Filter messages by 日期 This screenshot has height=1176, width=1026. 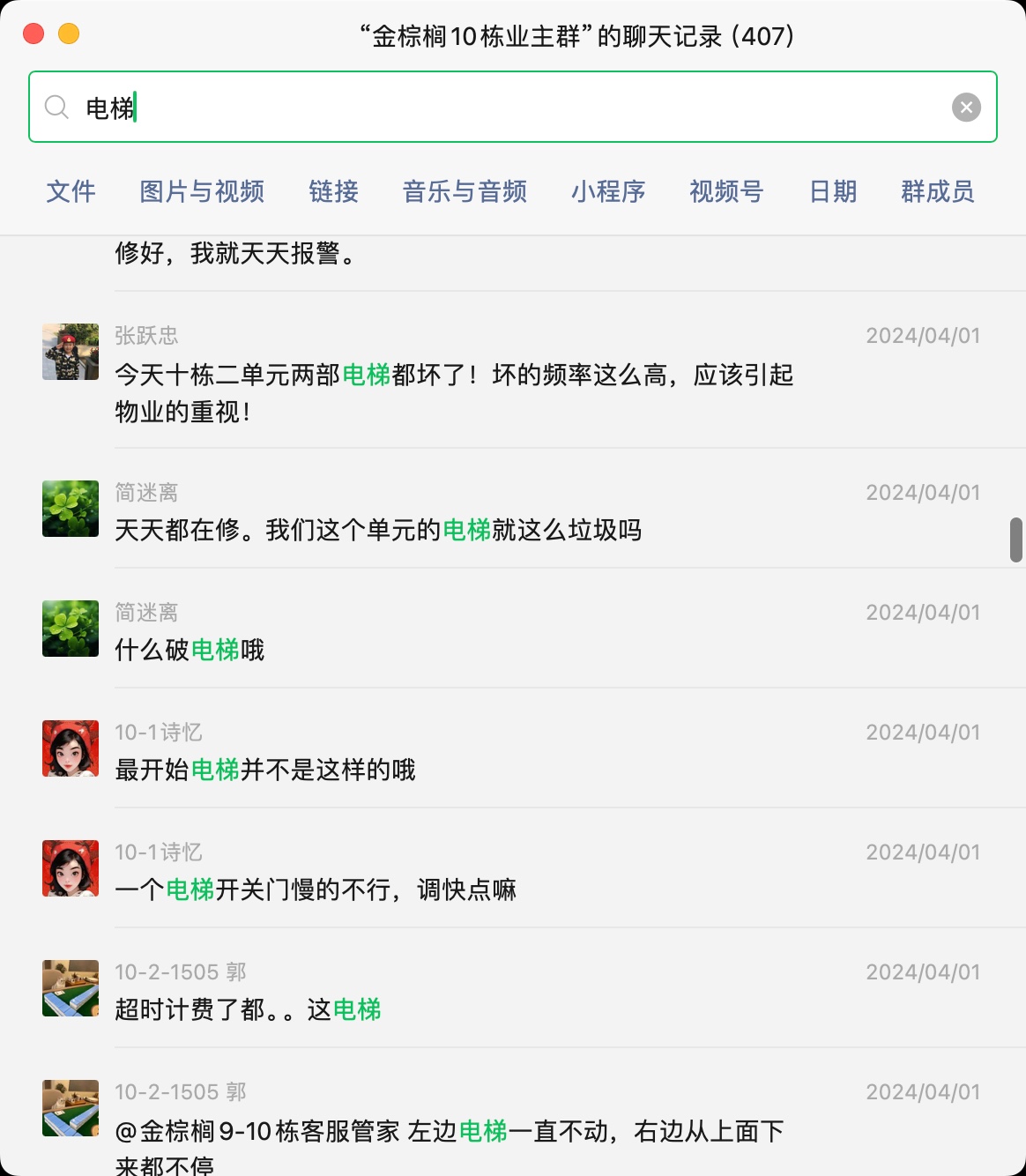[x=833, y=191]
